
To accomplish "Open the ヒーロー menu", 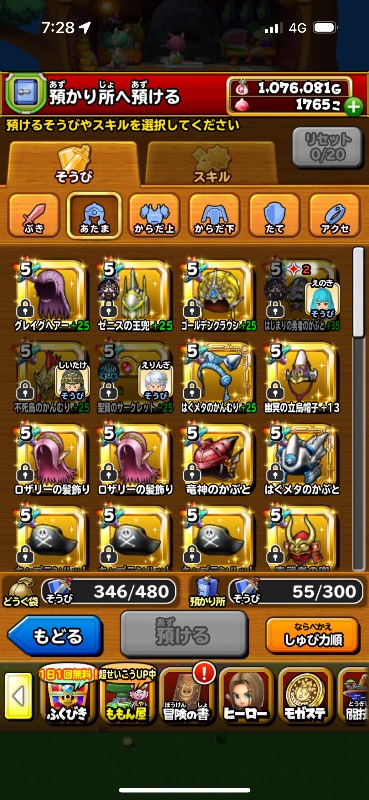I will [247, 696].
